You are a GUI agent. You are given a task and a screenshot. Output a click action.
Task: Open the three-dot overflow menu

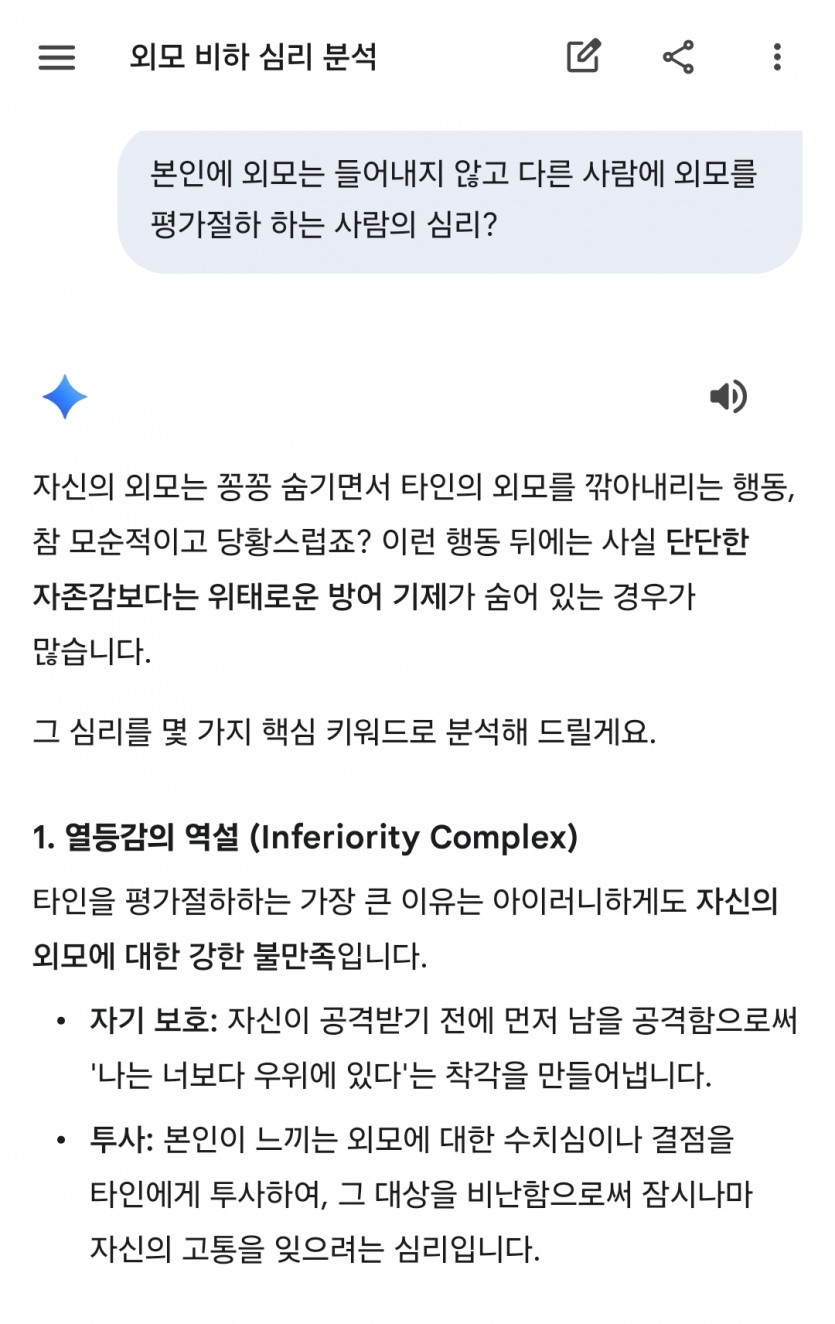coord(777,57)
